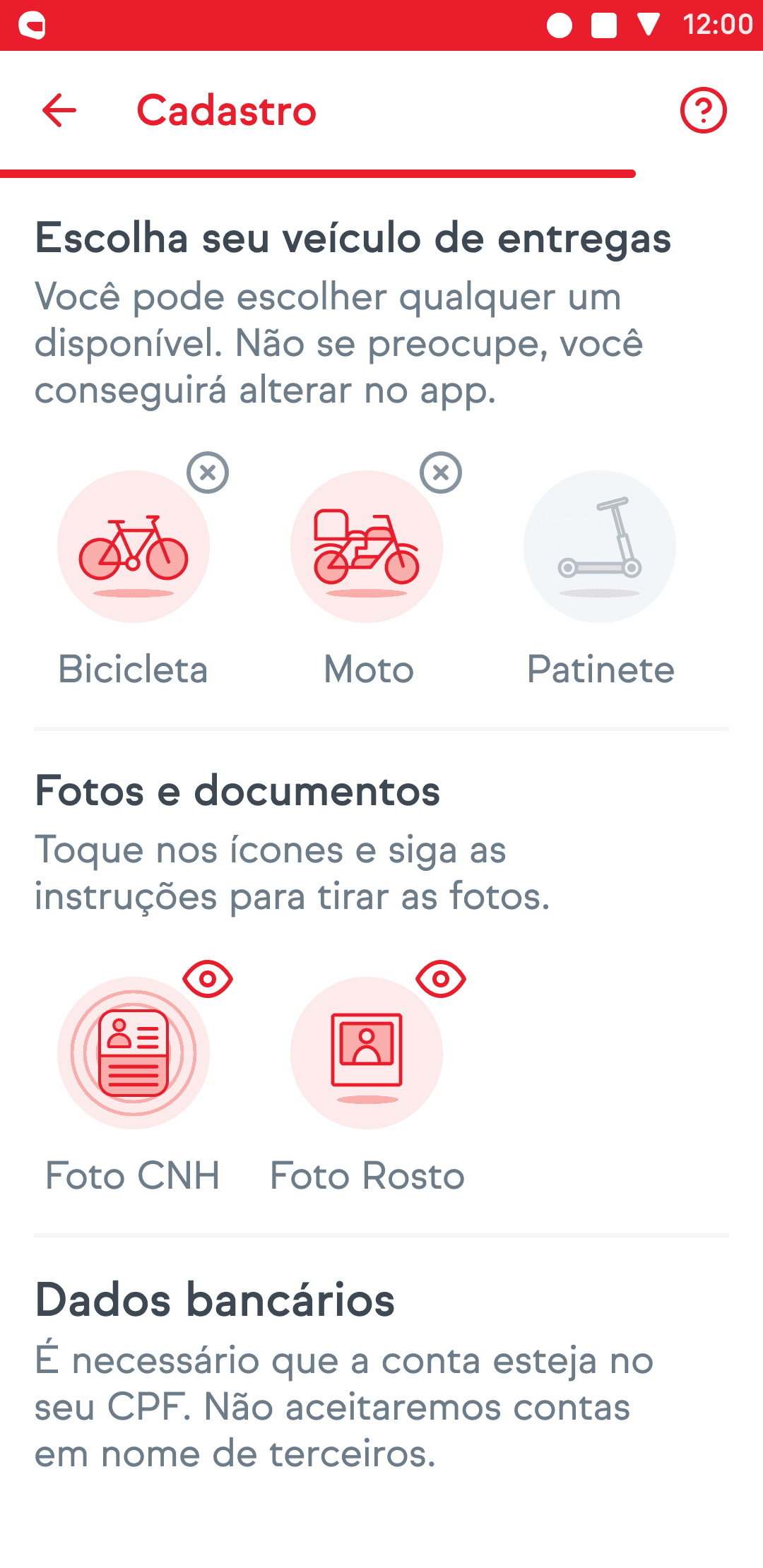
Task: Deselect Bicicleta using its X badge
Action: 207,474
